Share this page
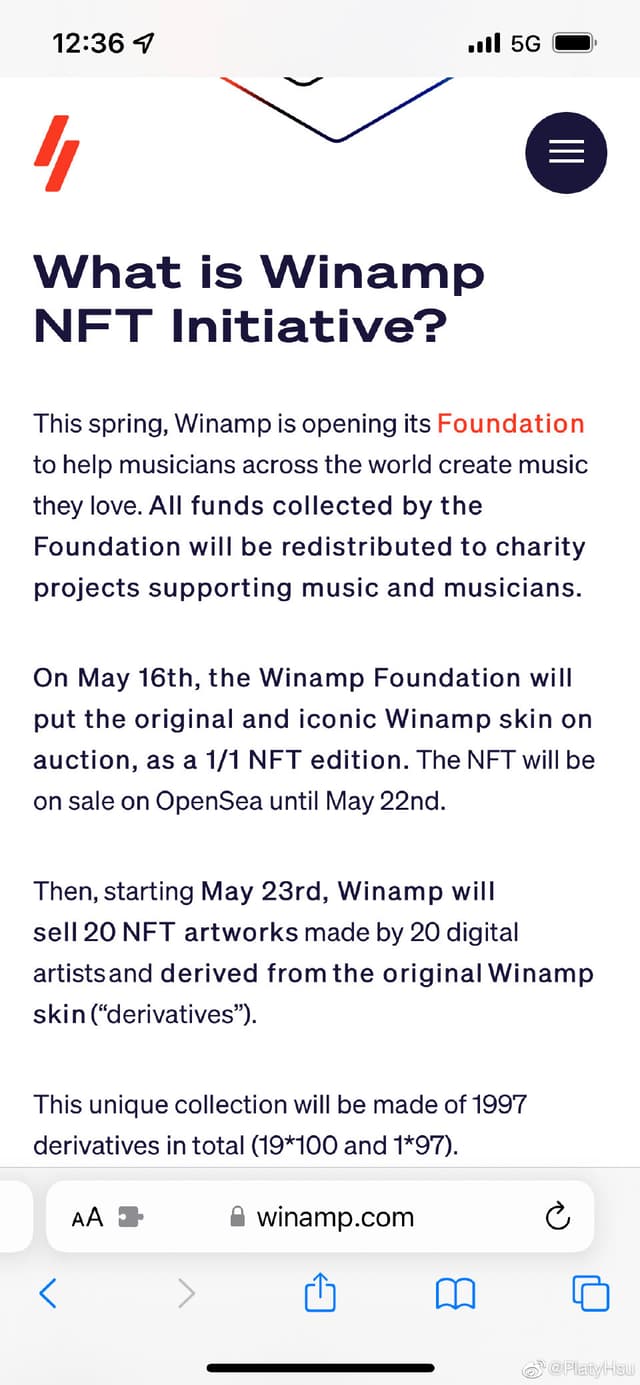This screenshot has width=640, height=1385. point(319,1294)
